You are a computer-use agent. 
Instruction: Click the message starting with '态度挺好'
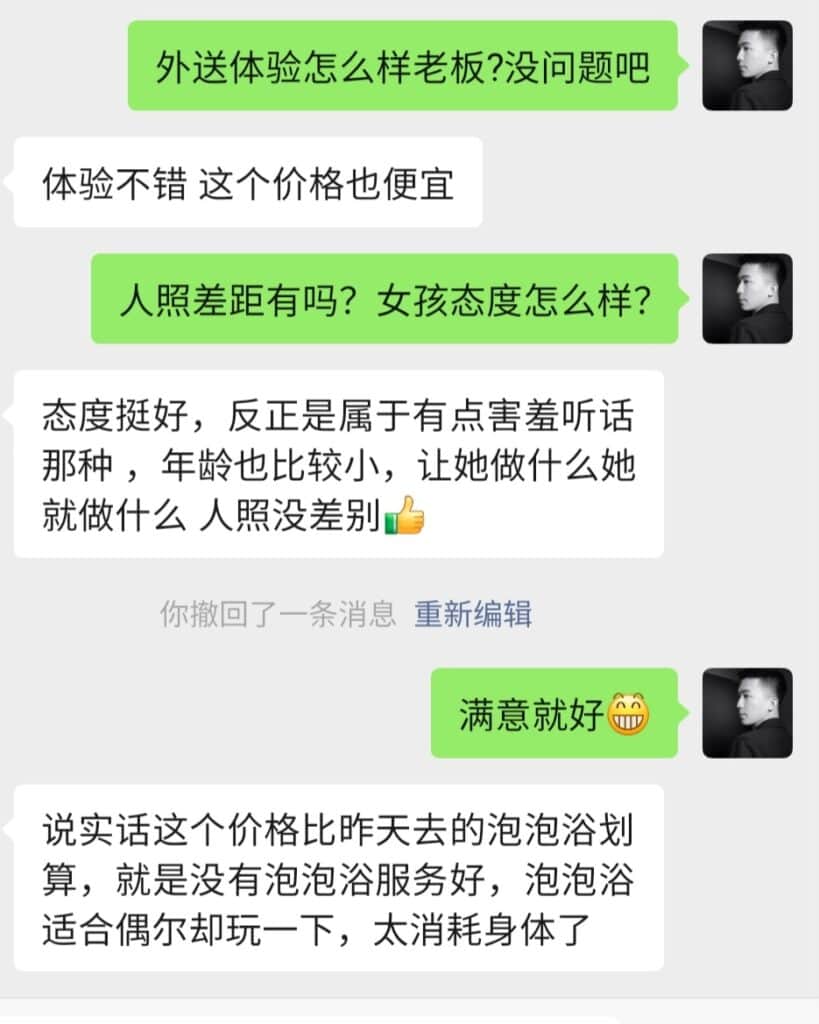coord(340,460)
